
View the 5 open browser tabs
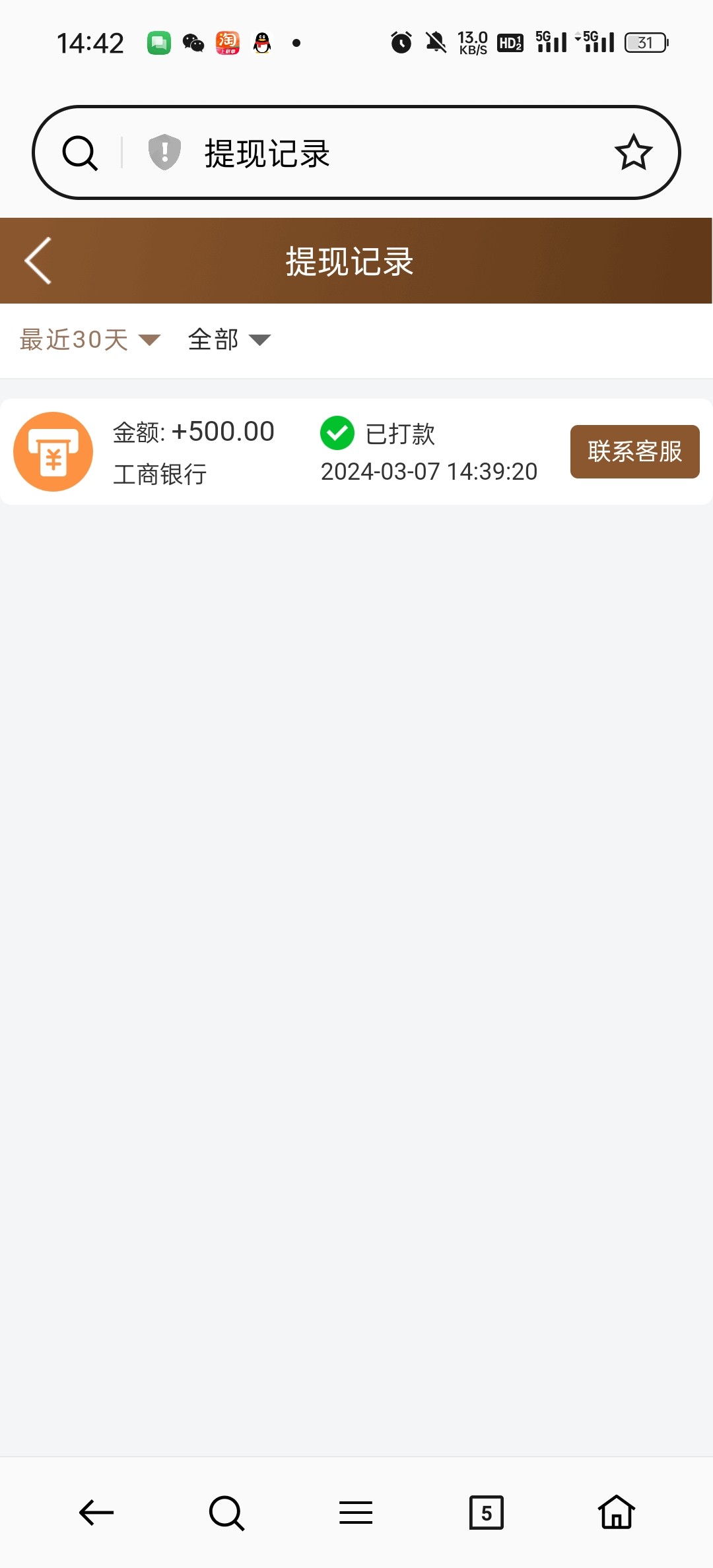tap(486, 1513)
